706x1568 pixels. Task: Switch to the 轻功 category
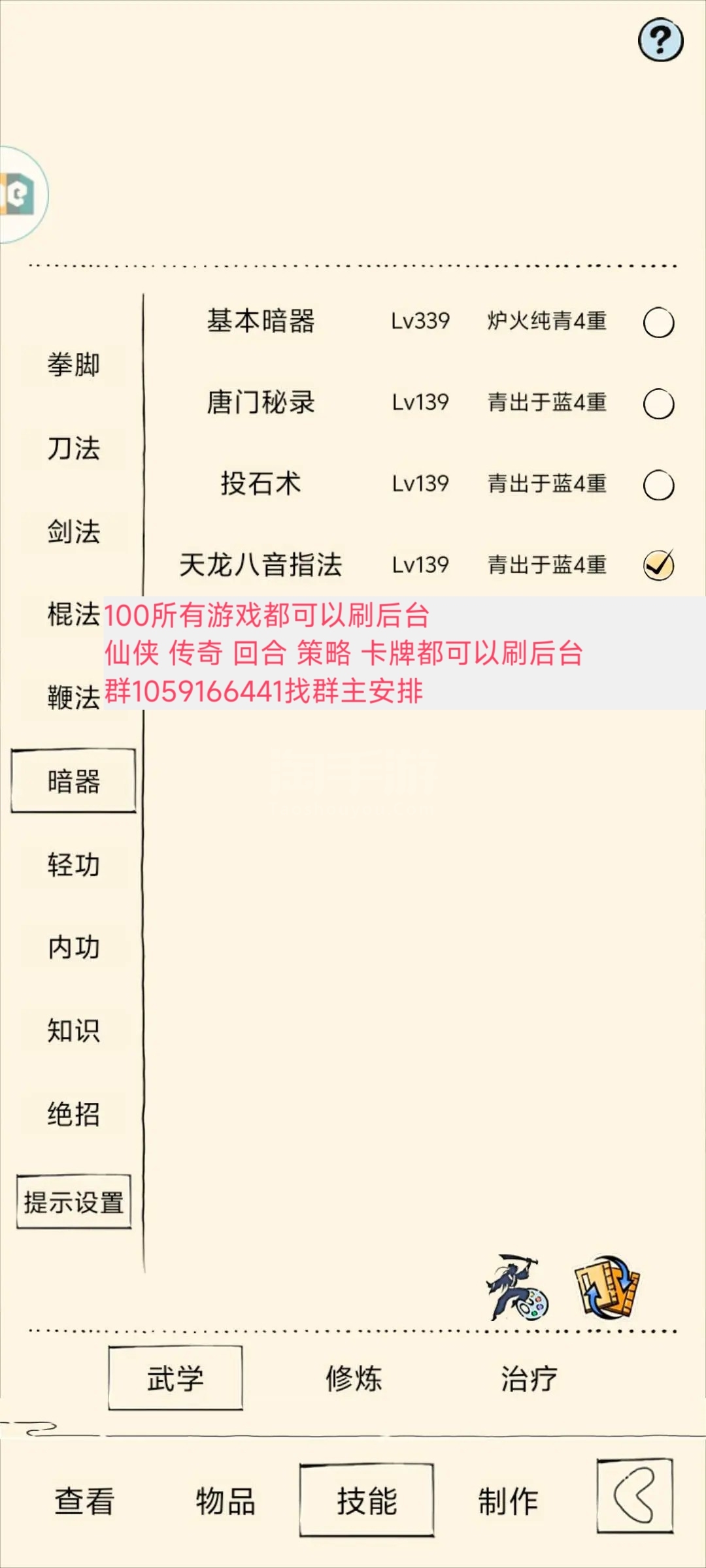tap(73, 864)
